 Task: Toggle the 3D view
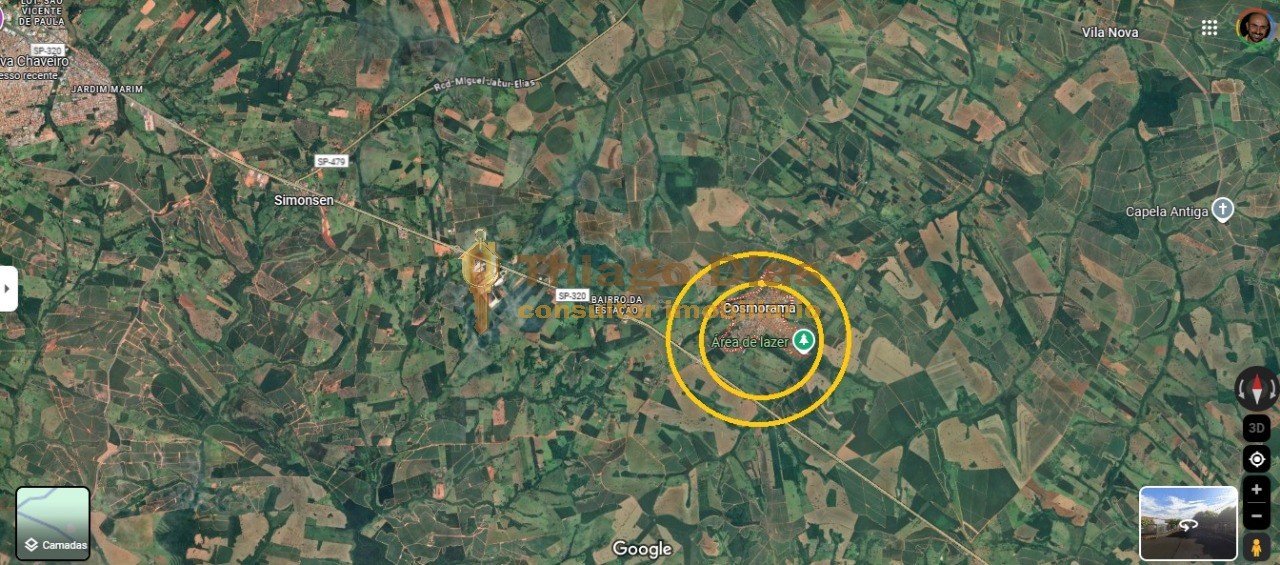1256,428
